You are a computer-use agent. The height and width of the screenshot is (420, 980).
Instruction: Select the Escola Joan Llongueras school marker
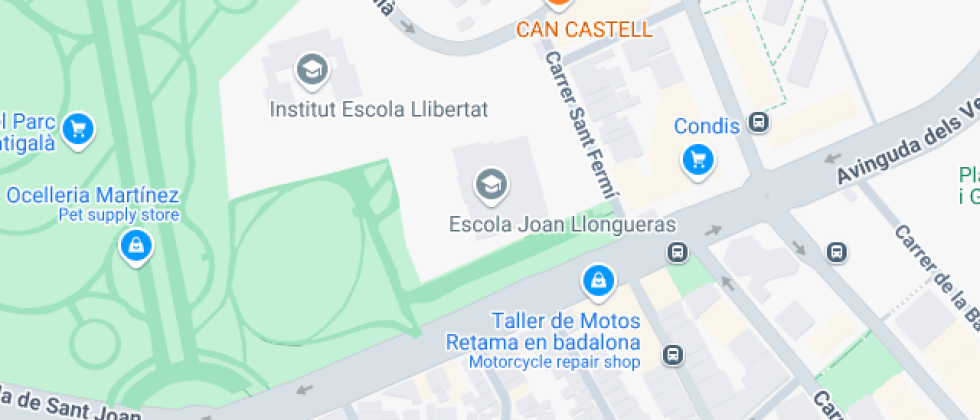(x=490, y=184)
